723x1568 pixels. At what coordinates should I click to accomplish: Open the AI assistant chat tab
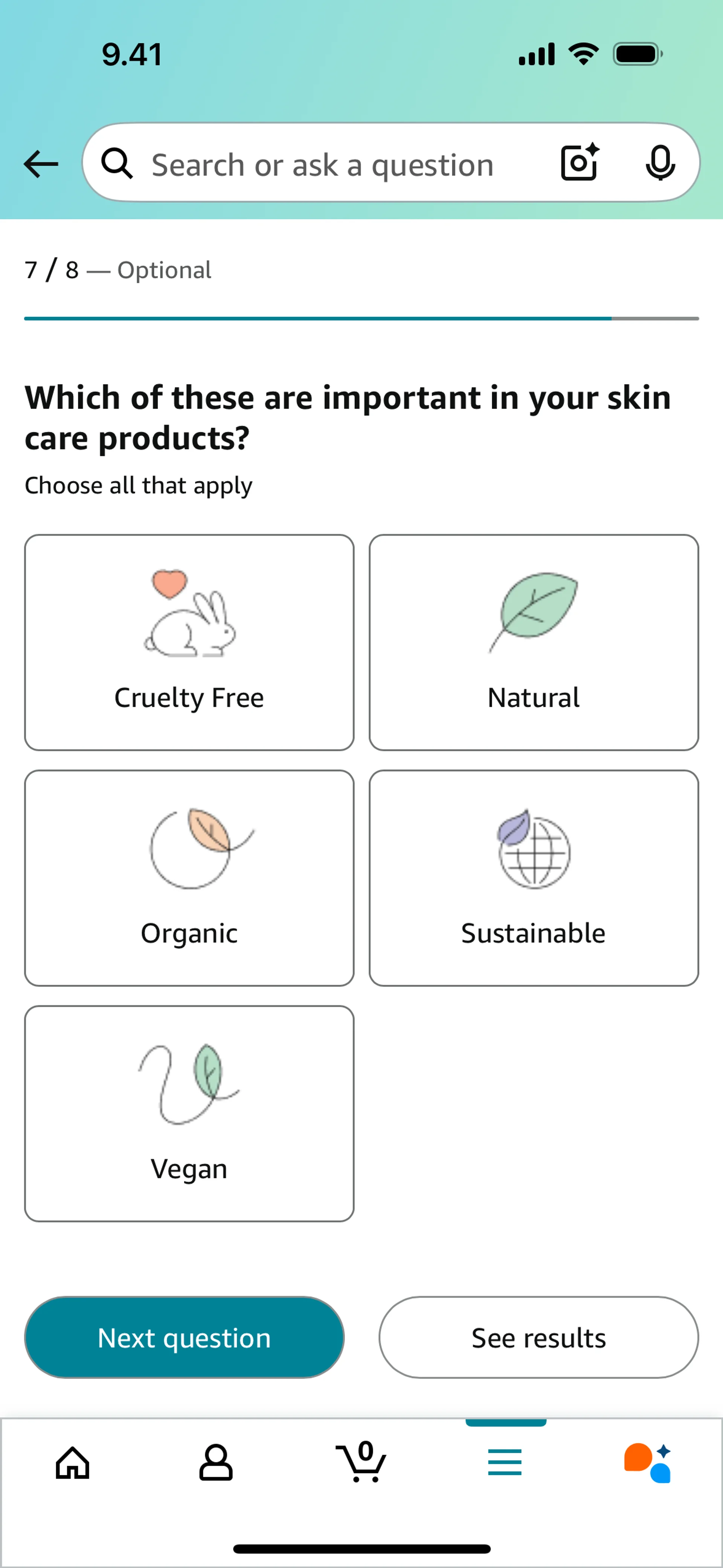point(648,1462)
